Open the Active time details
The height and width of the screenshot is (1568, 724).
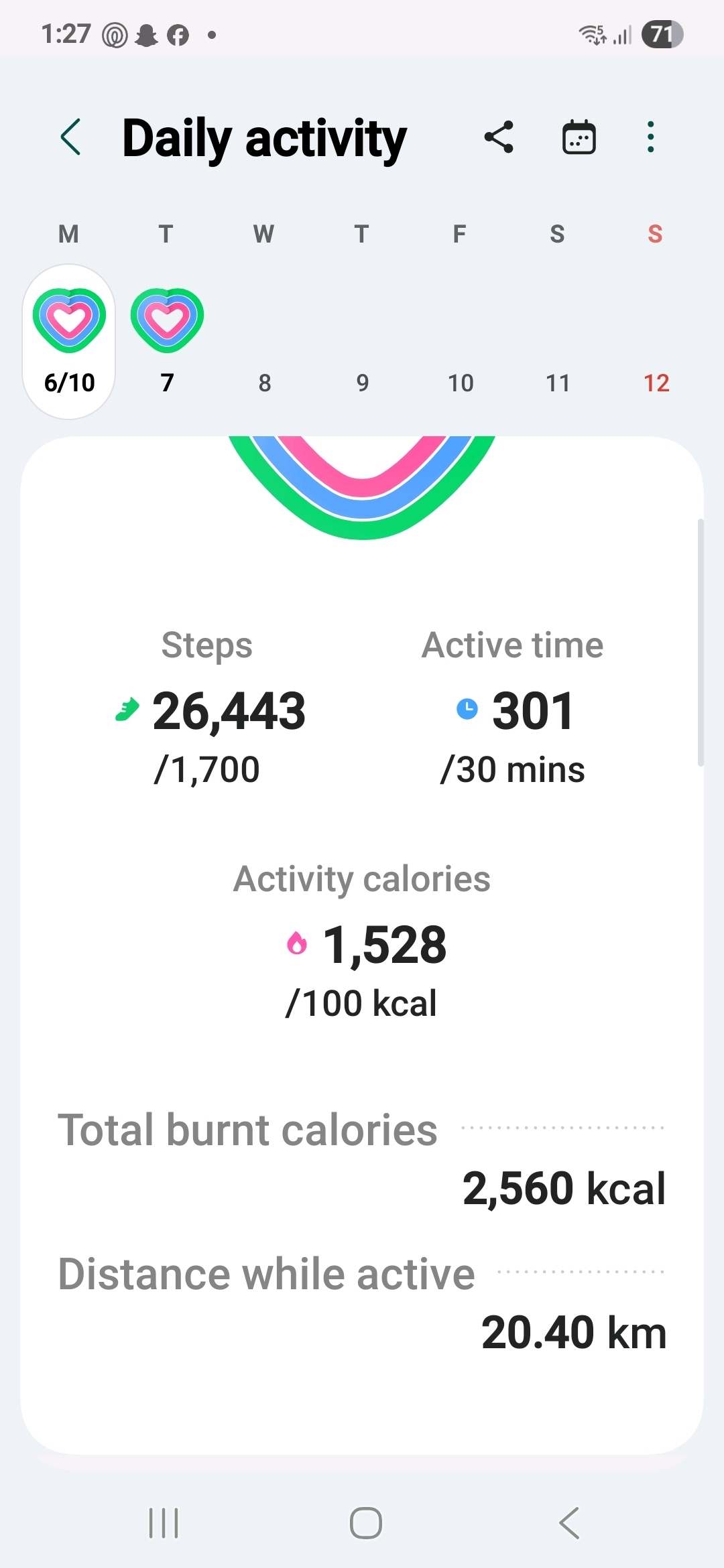(513, 709)
